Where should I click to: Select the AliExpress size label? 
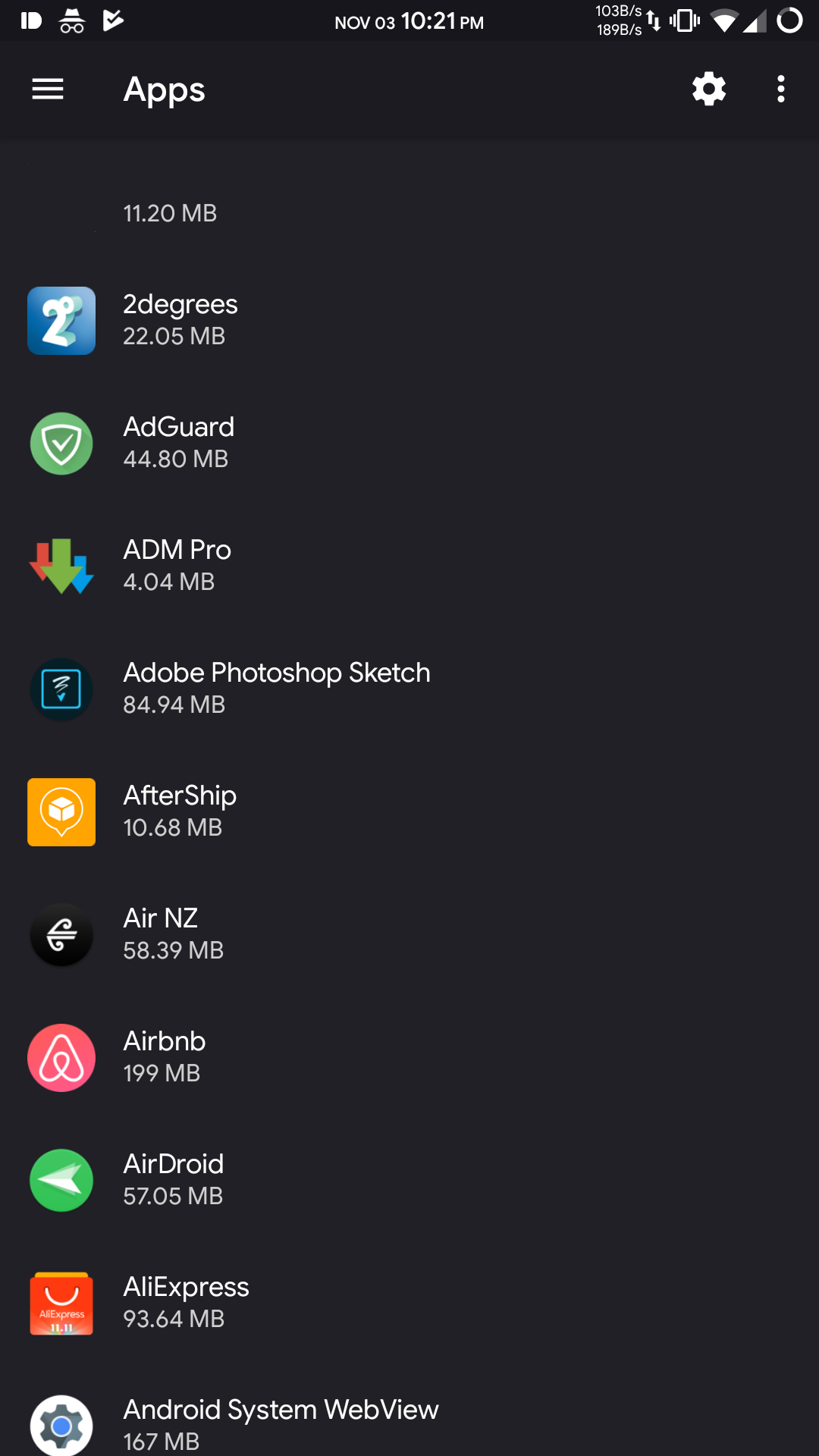(x=174, y=1319)
